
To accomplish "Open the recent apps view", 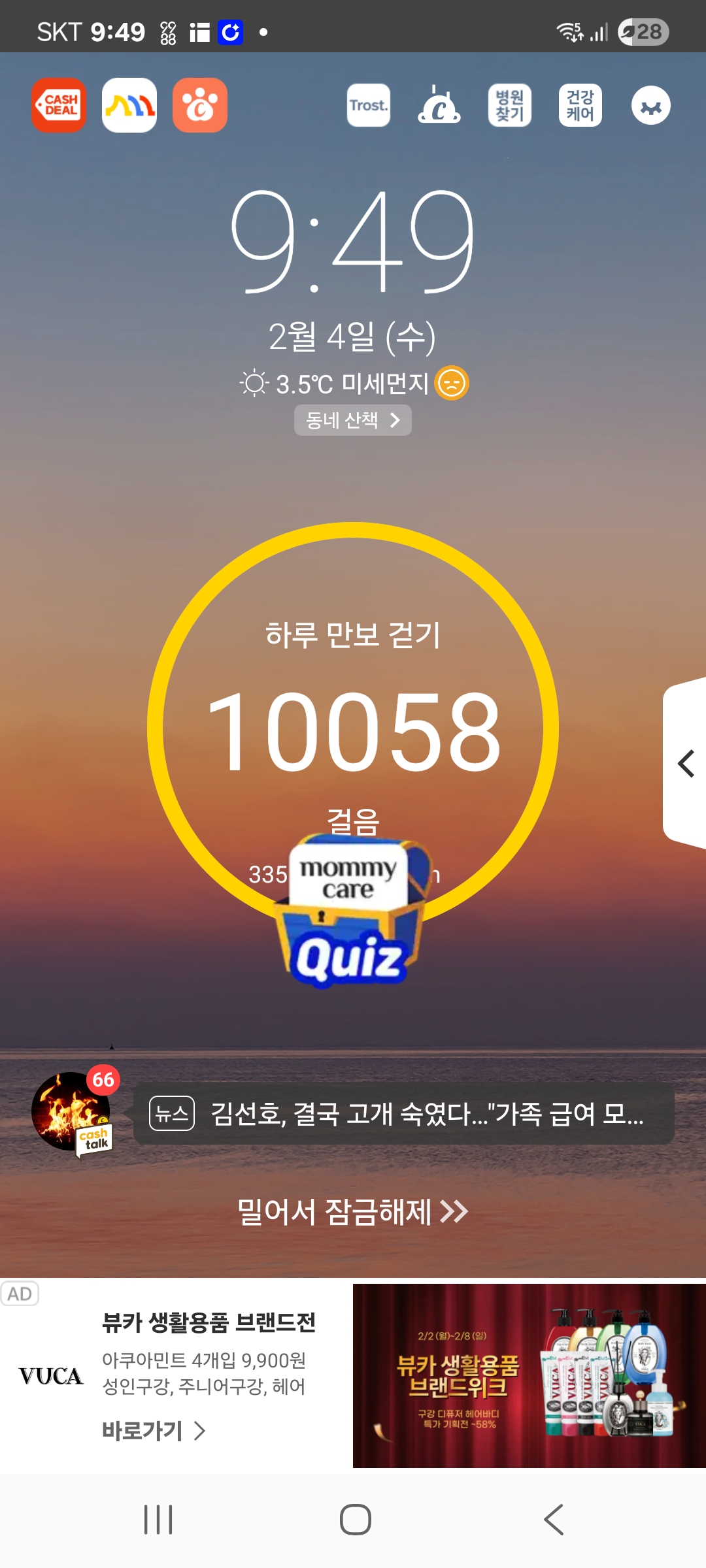I will [x=158, y=1520].
